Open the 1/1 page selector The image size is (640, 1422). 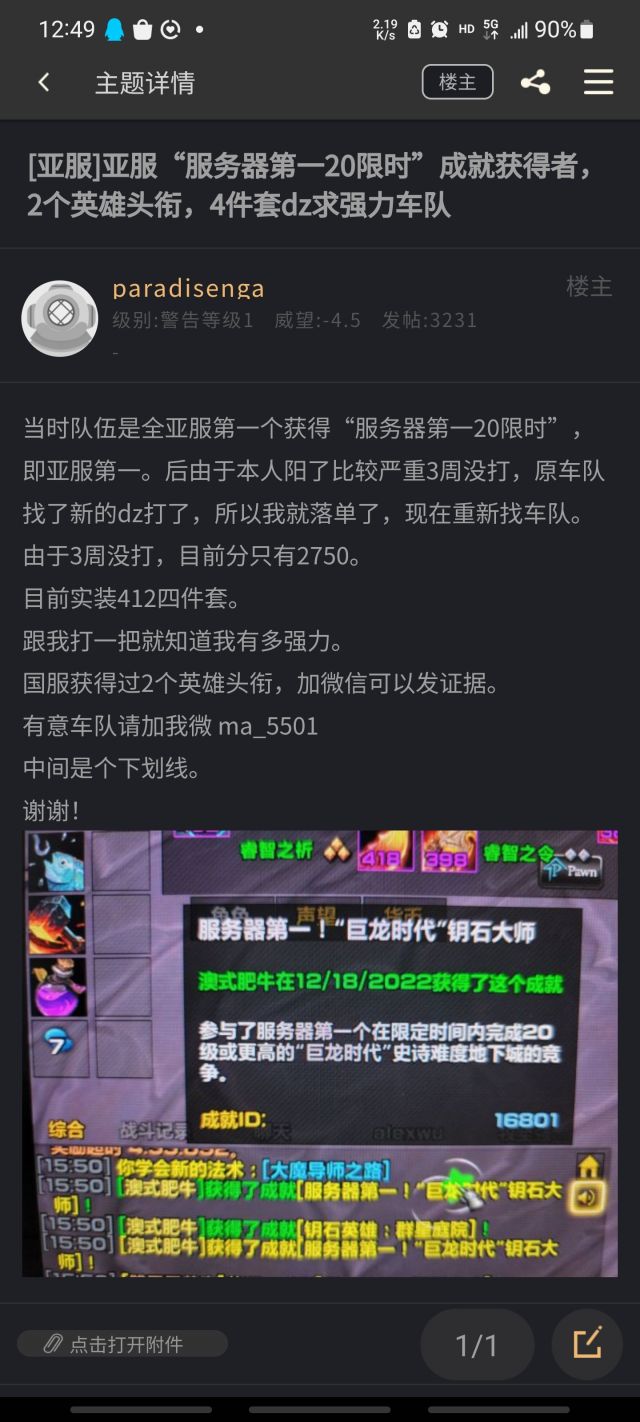point(477,1345)
